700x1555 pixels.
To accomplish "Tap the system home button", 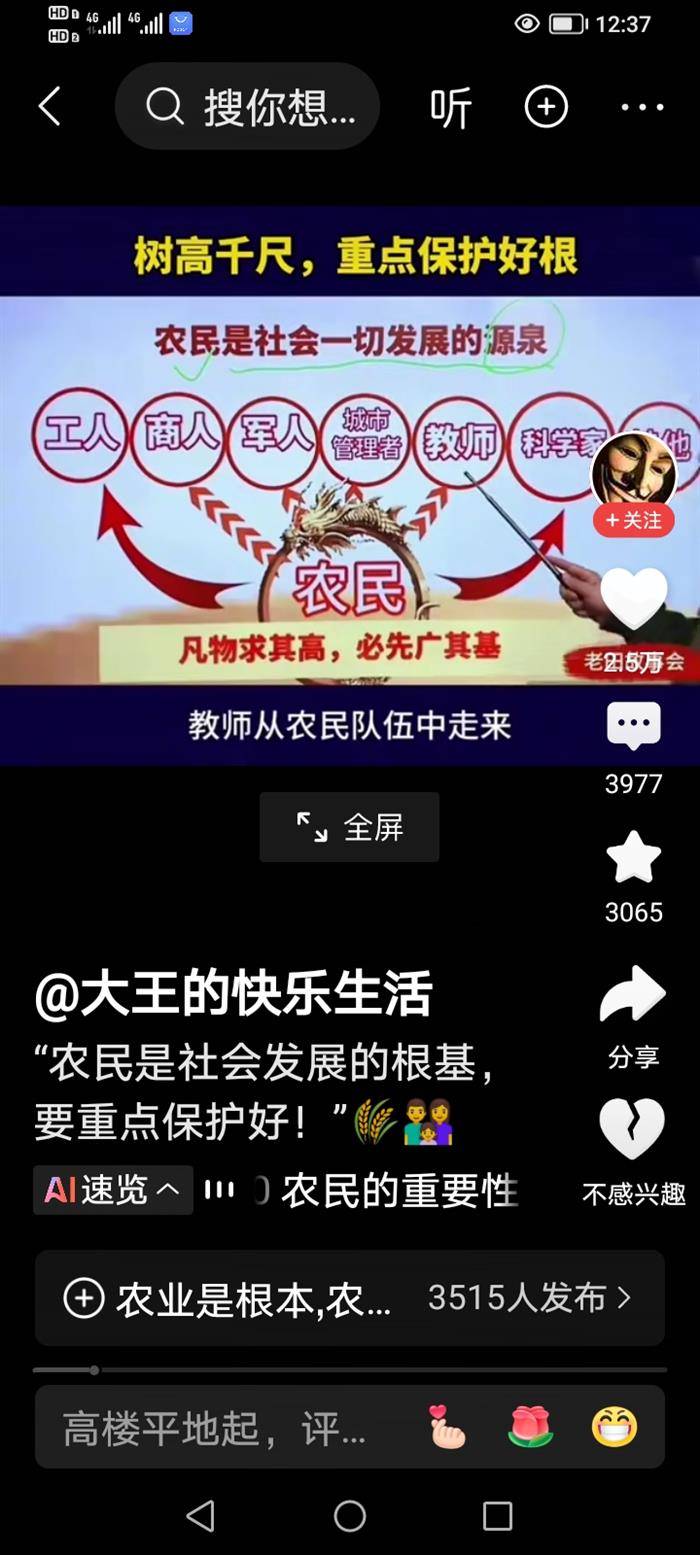I will pyautogui.click(x=349, y=1516).
